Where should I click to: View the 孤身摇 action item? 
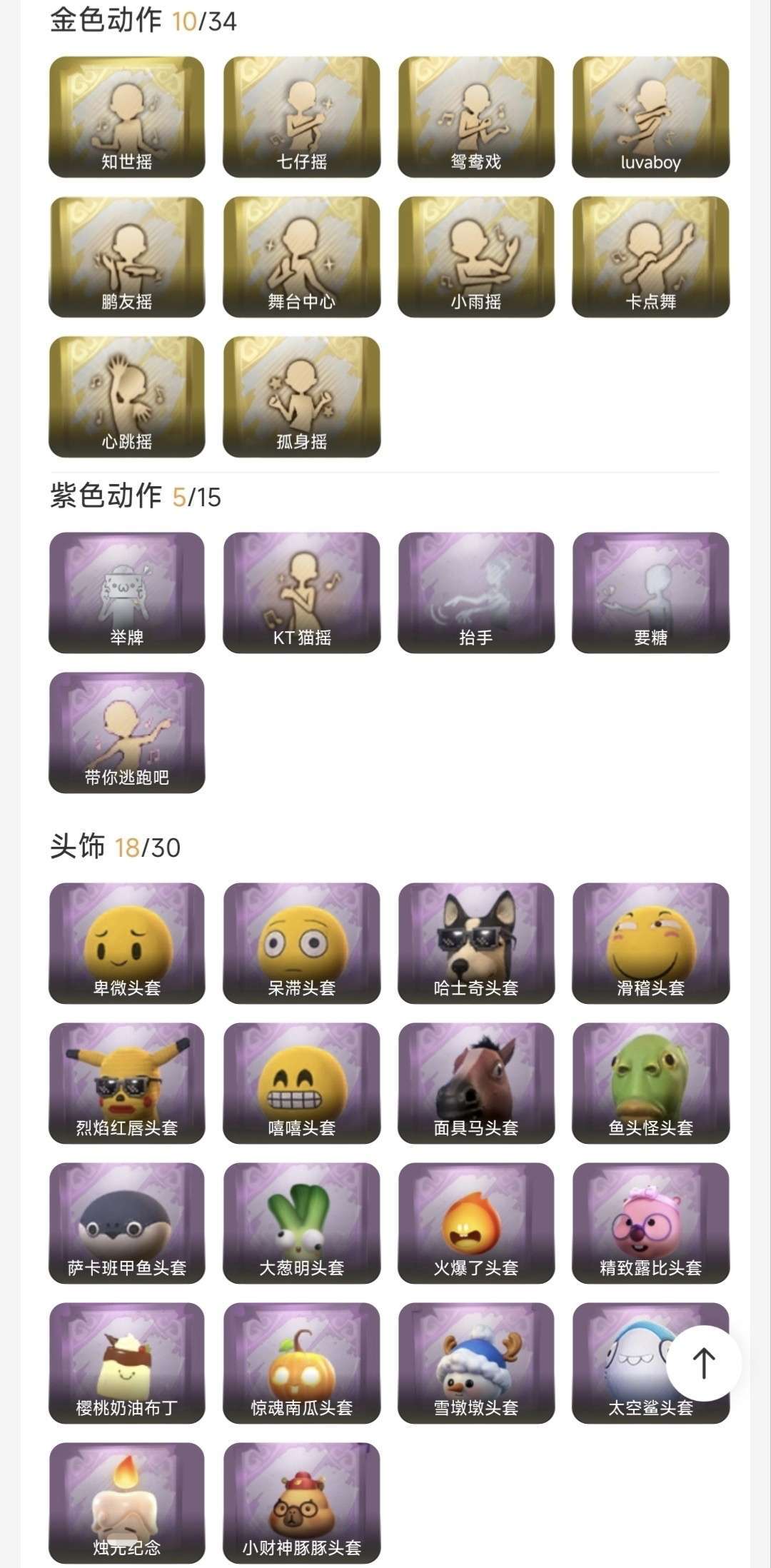[300, 396]
